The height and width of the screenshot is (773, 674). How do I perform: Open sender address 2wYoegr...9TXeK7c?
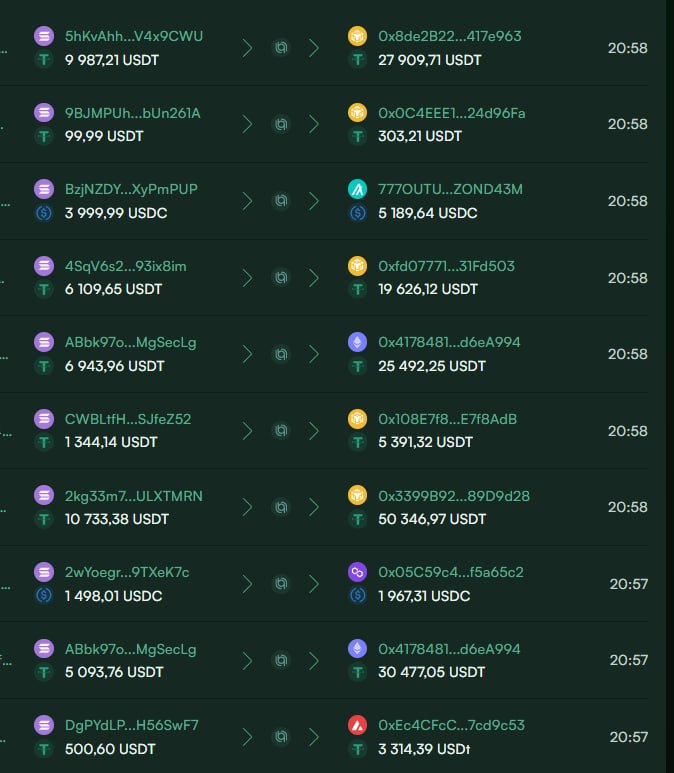pyautogui.click(x=127, y=572)
